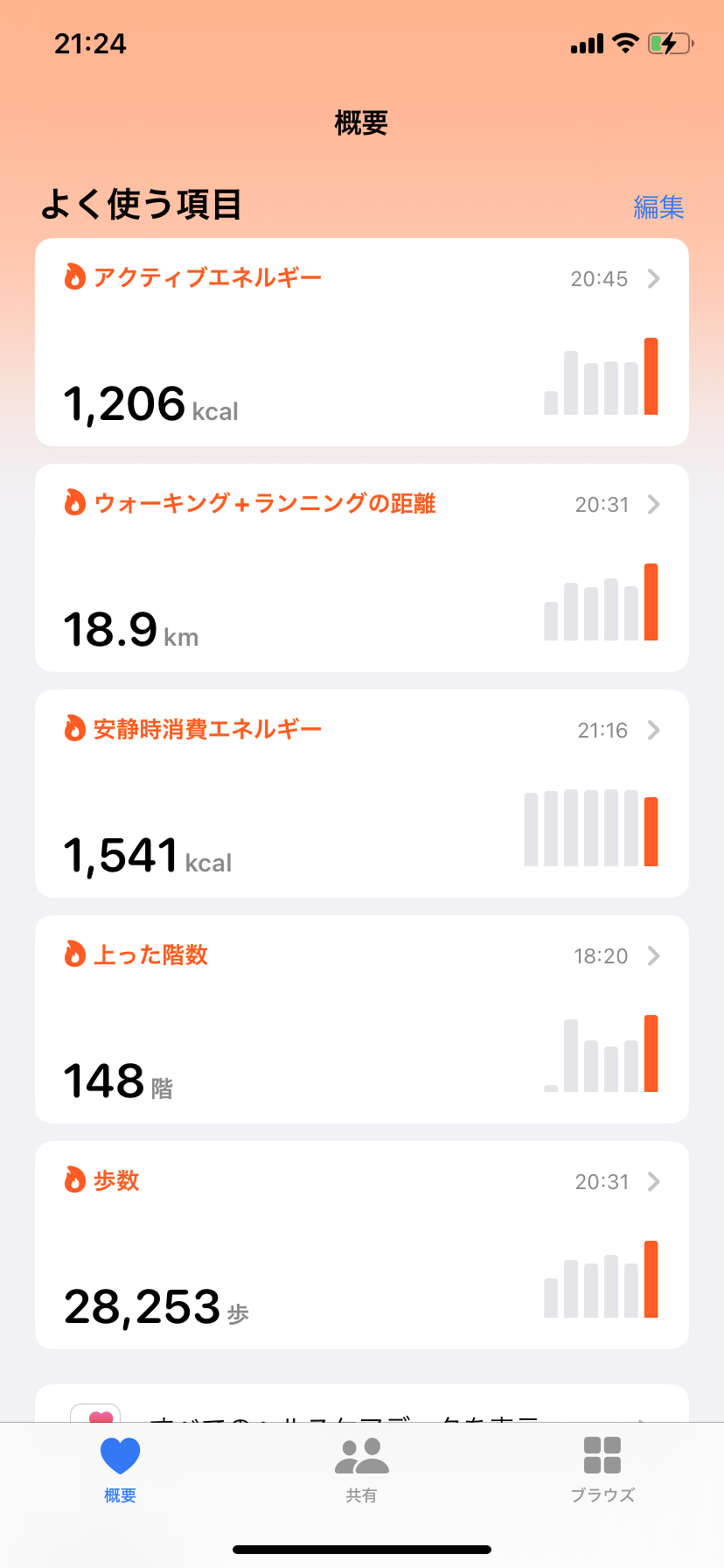View the 安静時消費エネルギー card

tap(362, 794)
